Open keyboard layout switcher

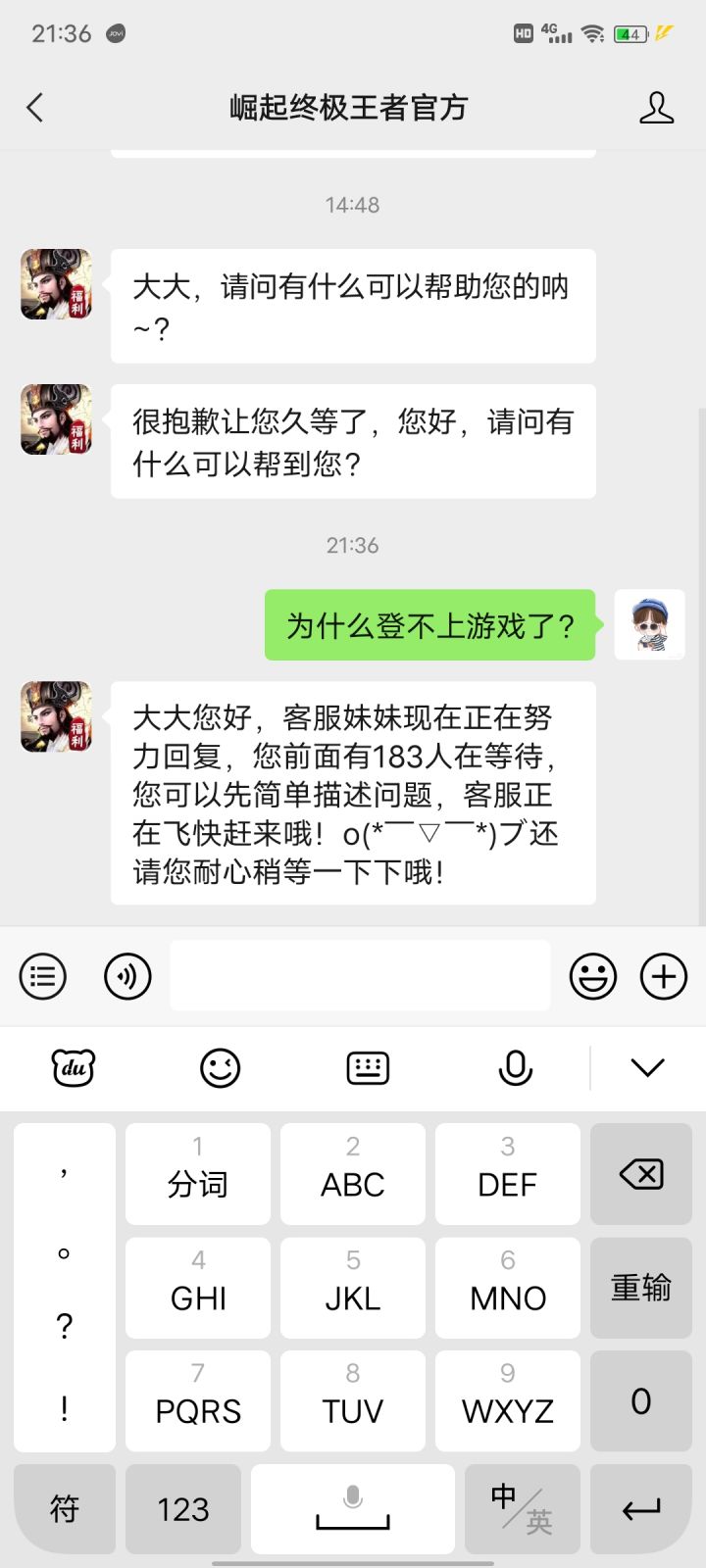[x=368, y=1067]
